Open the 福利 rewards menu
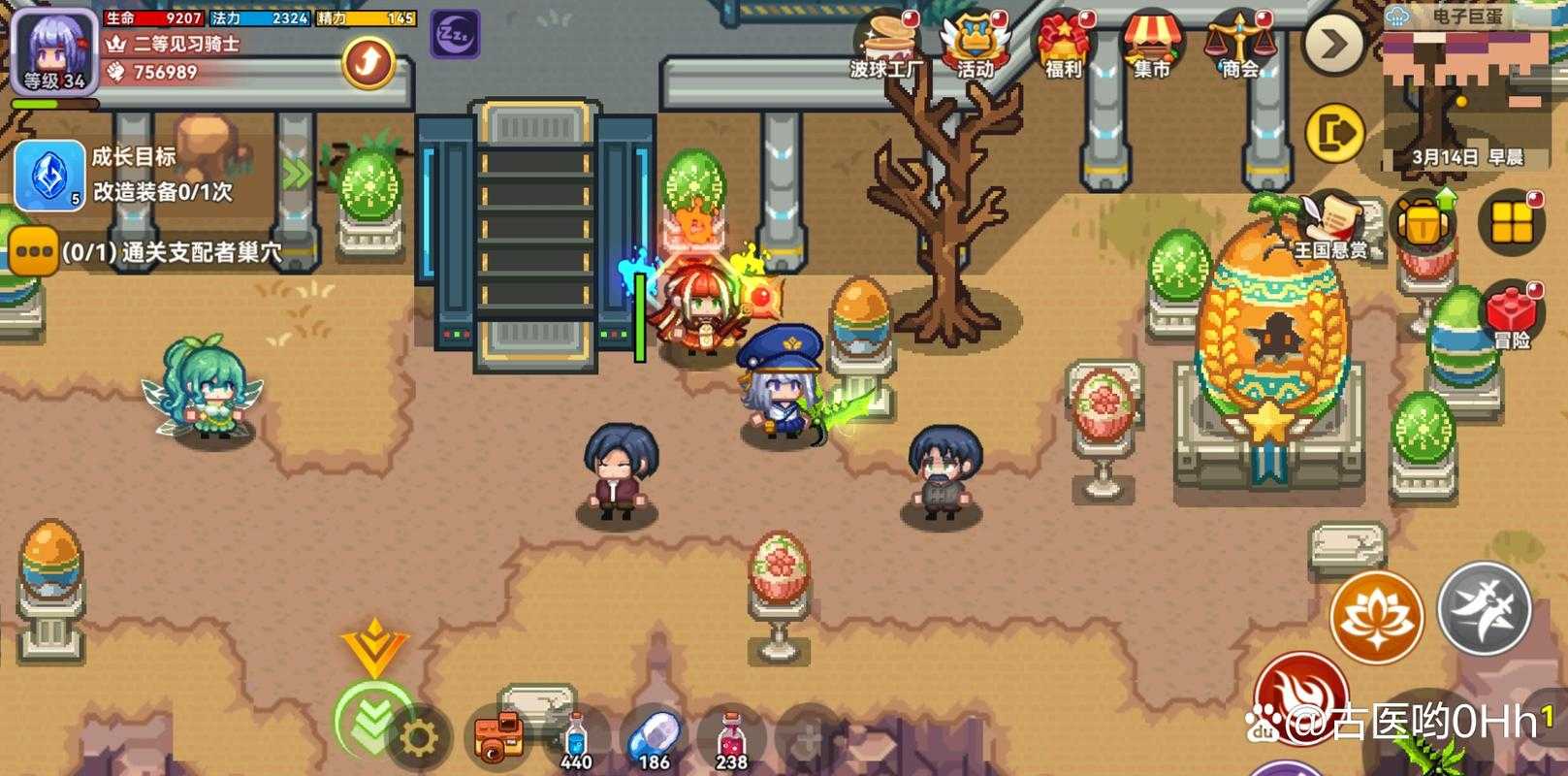 (1064, 45)
